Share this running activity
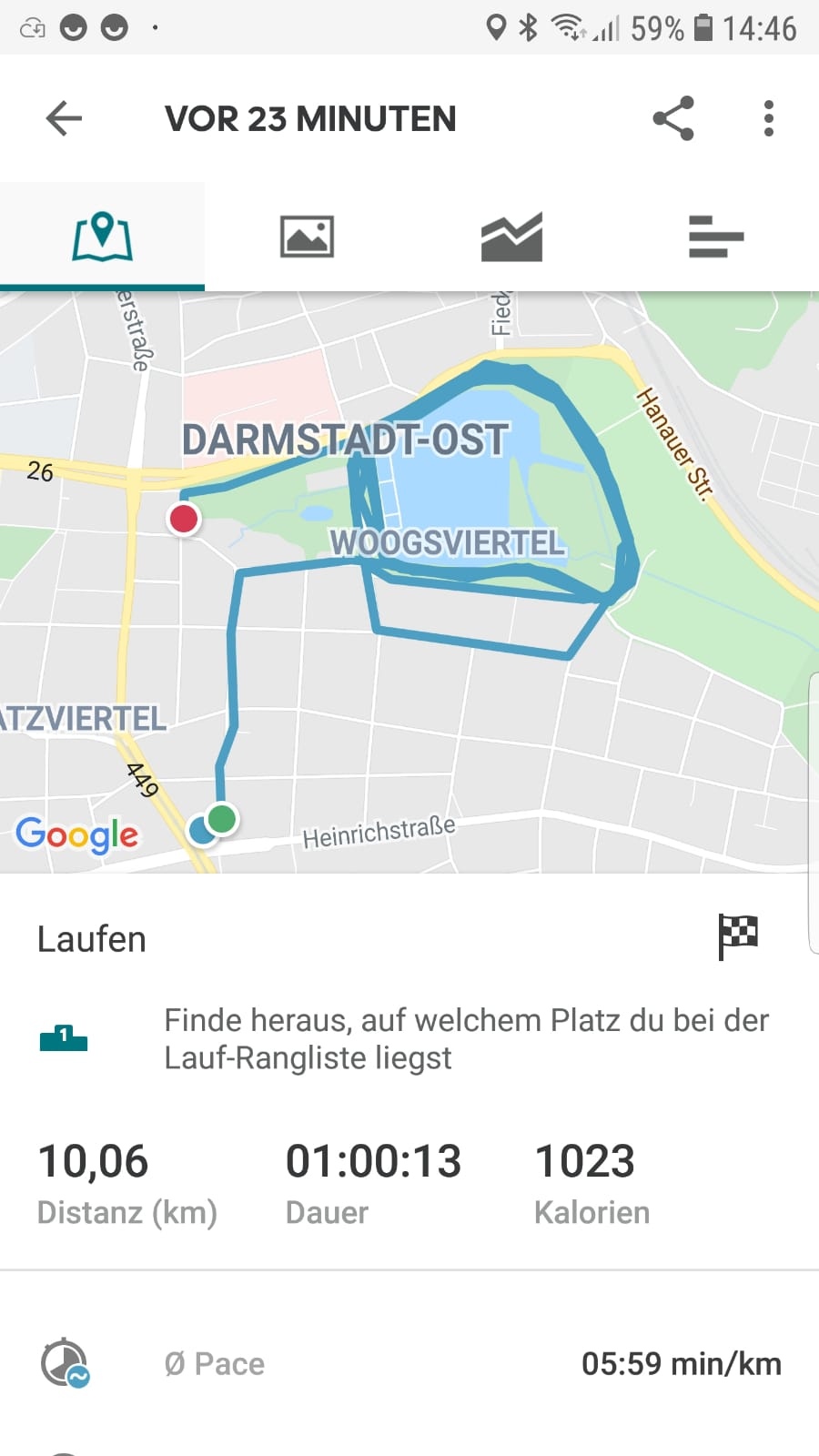Viewport: 819px width, 1456px height. (673, 118)
